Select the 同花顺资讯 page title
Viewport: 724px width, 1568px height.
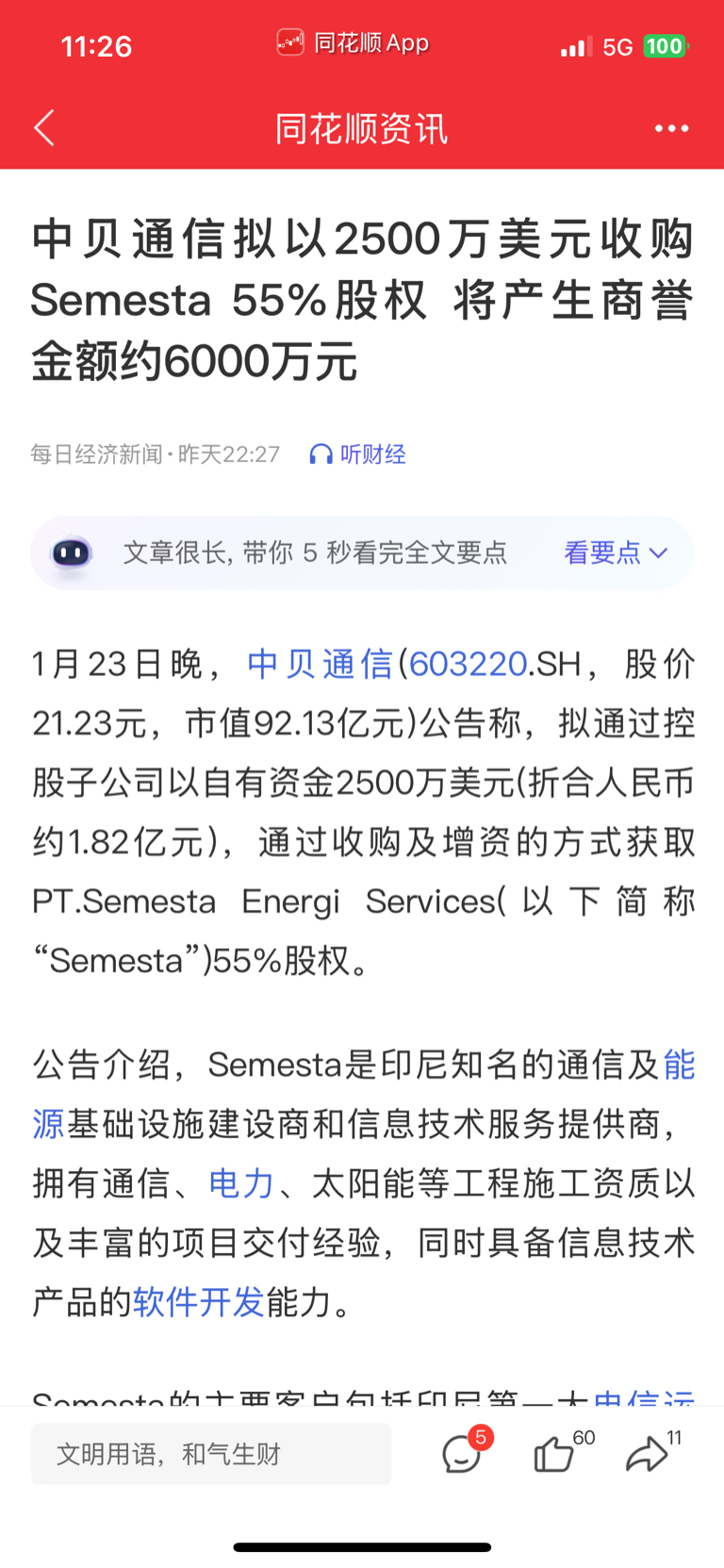(x=361, y=128)
